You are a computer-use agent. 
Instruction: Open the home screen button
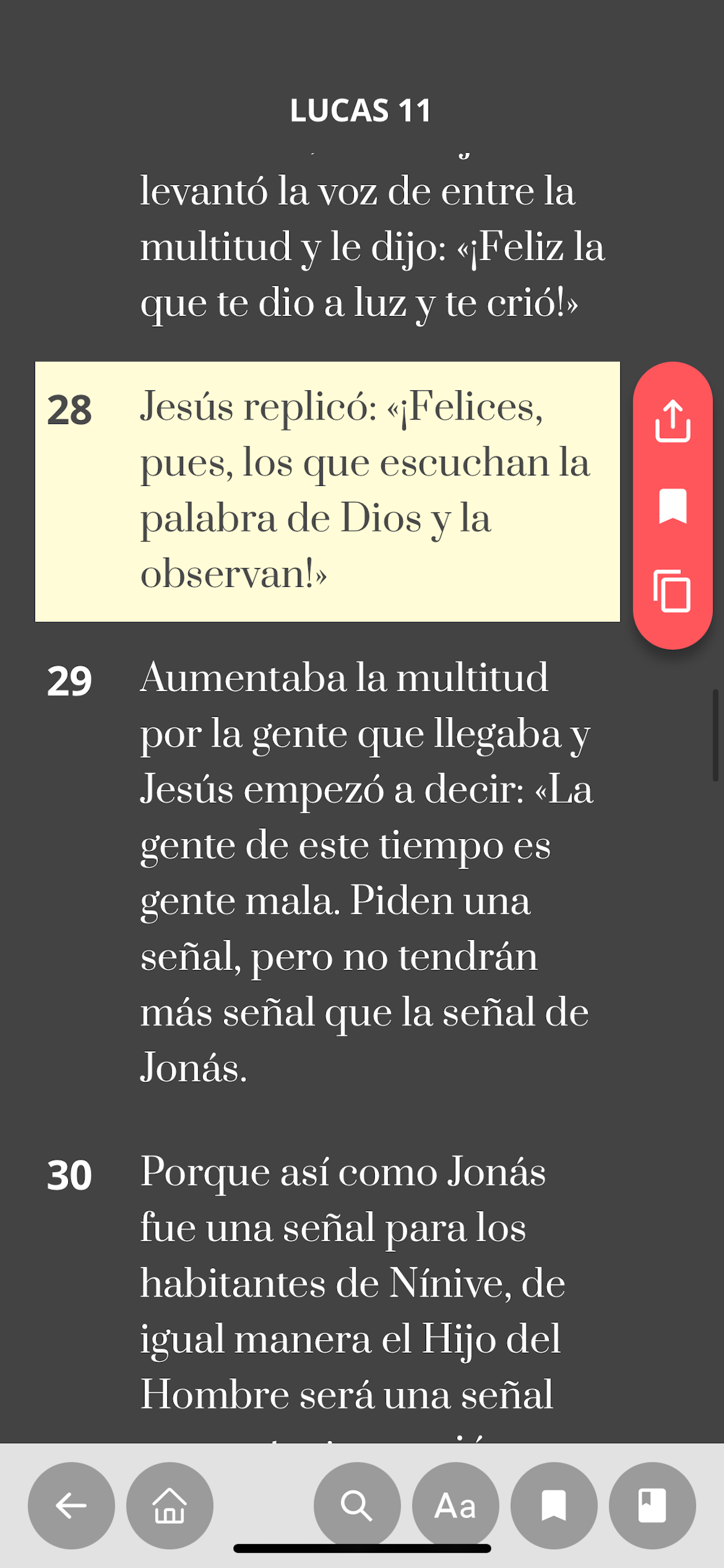pyautogui.click(x=170, y=1506)
